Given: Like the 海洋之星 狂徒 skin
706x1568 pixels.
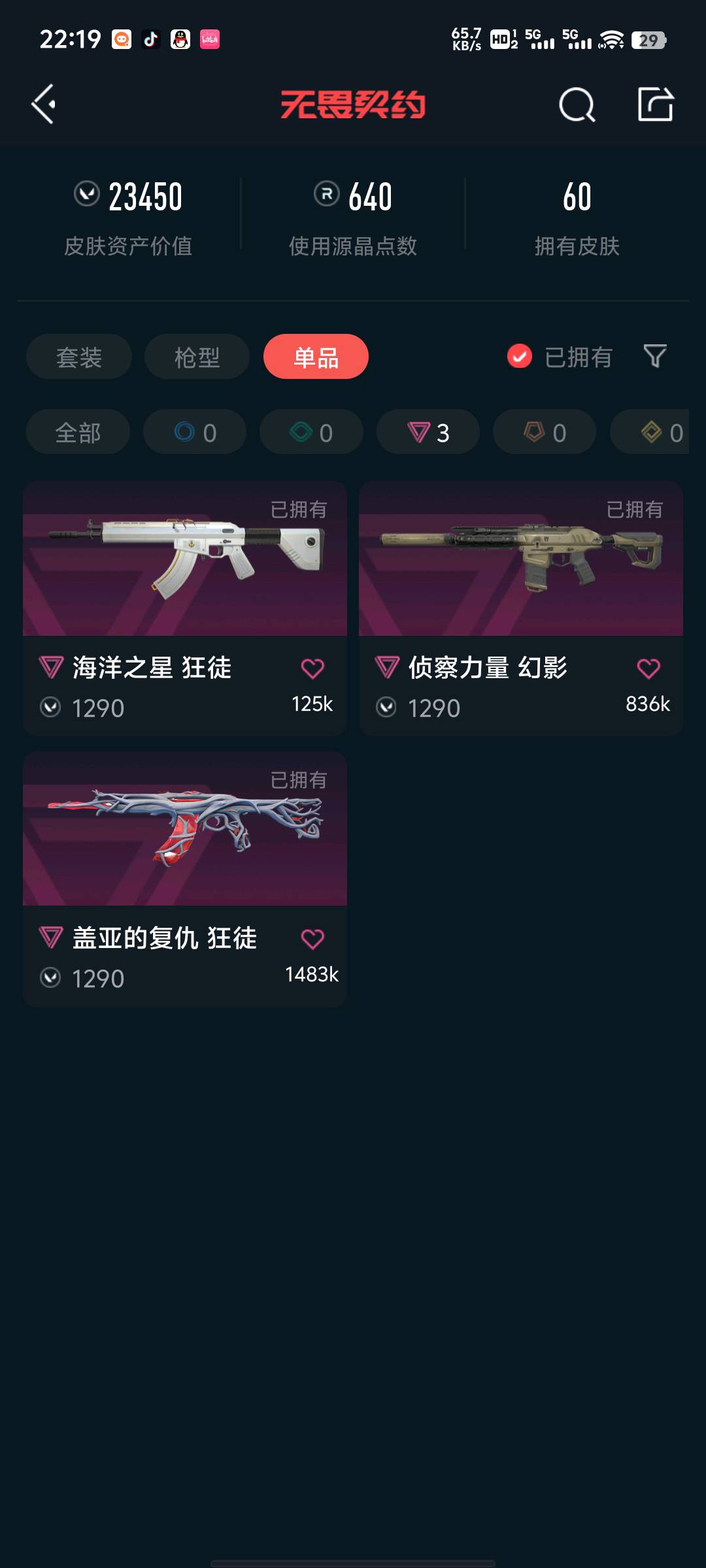Looking at the screenshot, I should point(312,668).
